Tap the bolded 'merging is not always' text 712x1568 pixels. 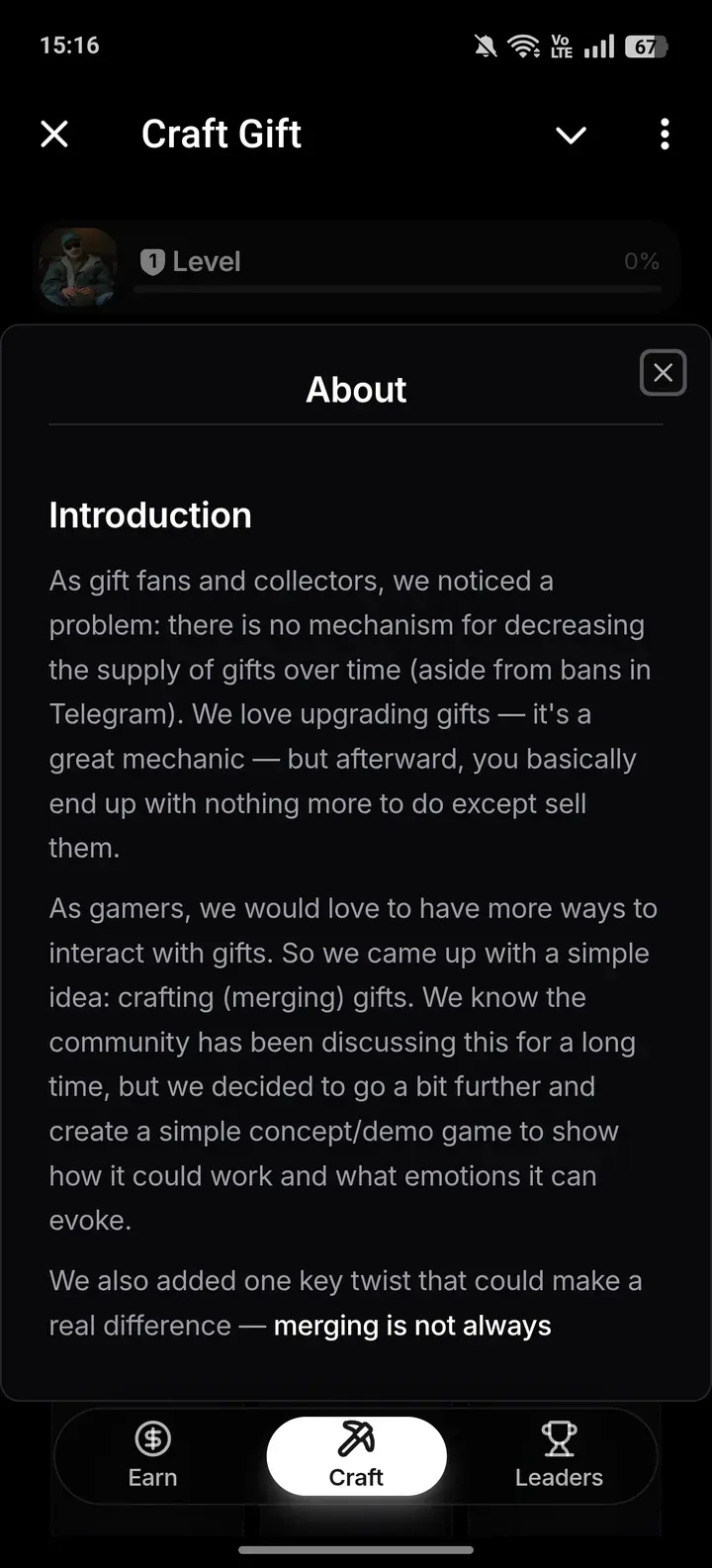412,1325
